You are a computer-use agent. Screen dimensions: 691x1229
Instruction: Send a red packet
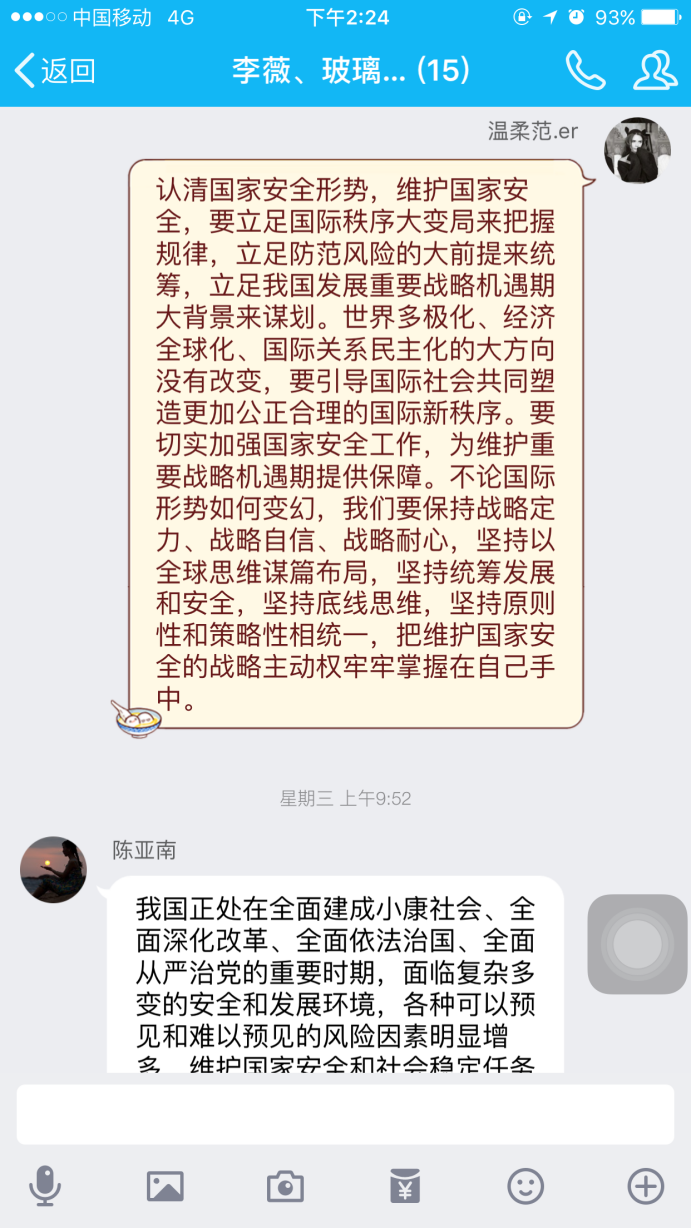[x=405, y=1186]
